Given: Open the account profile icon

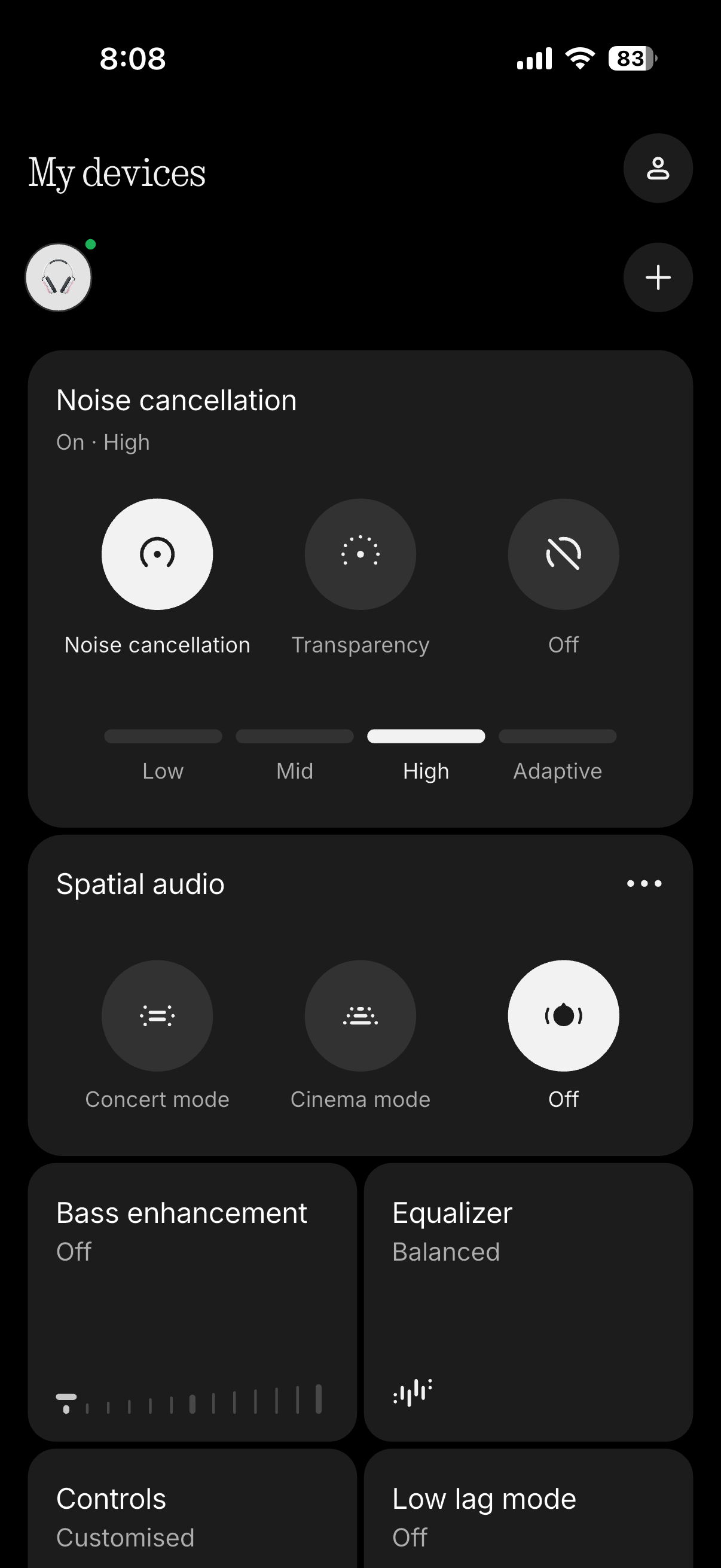Looking at the screenshot, I should 658,168.
